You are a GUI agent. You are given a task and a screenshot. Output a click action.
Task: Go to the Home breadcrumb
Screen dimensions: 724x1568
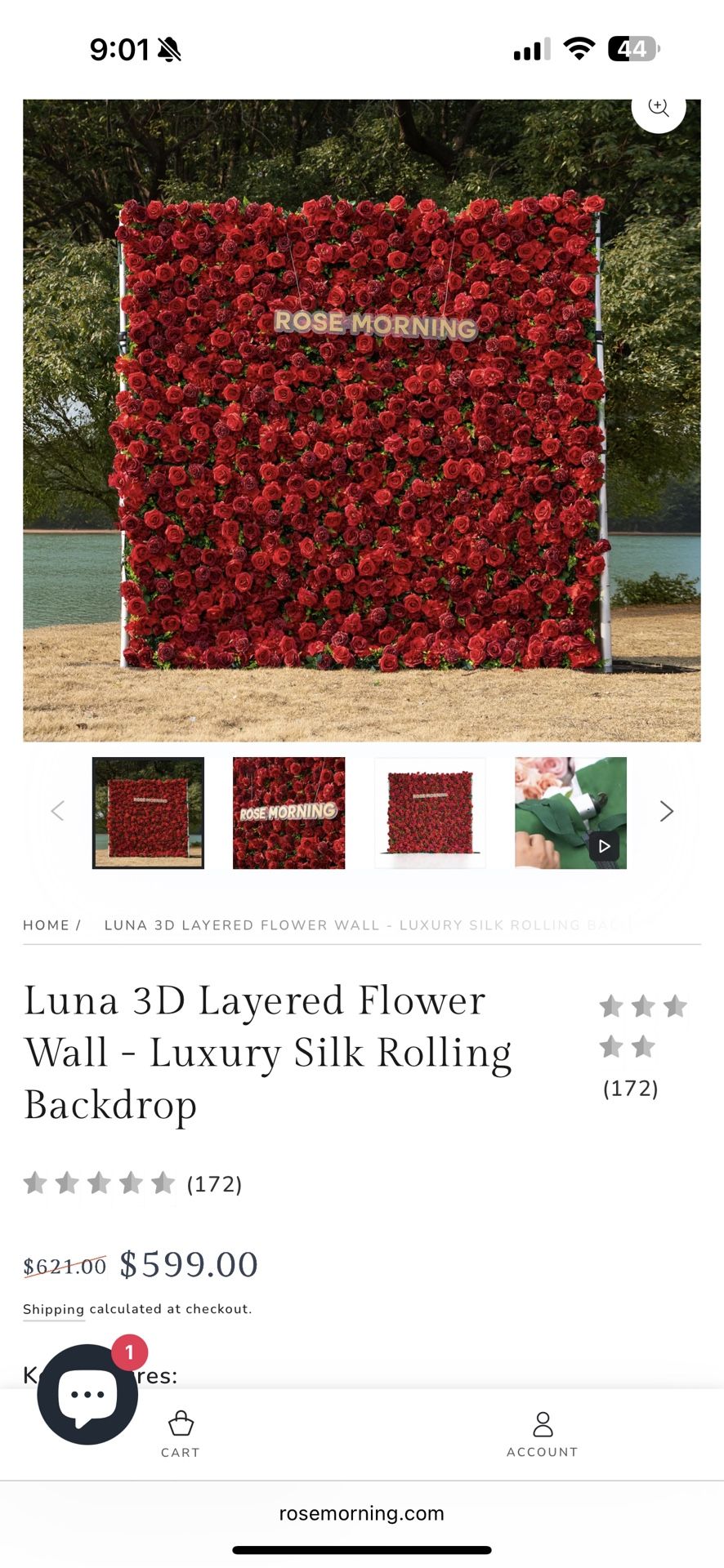click(46, 925)
